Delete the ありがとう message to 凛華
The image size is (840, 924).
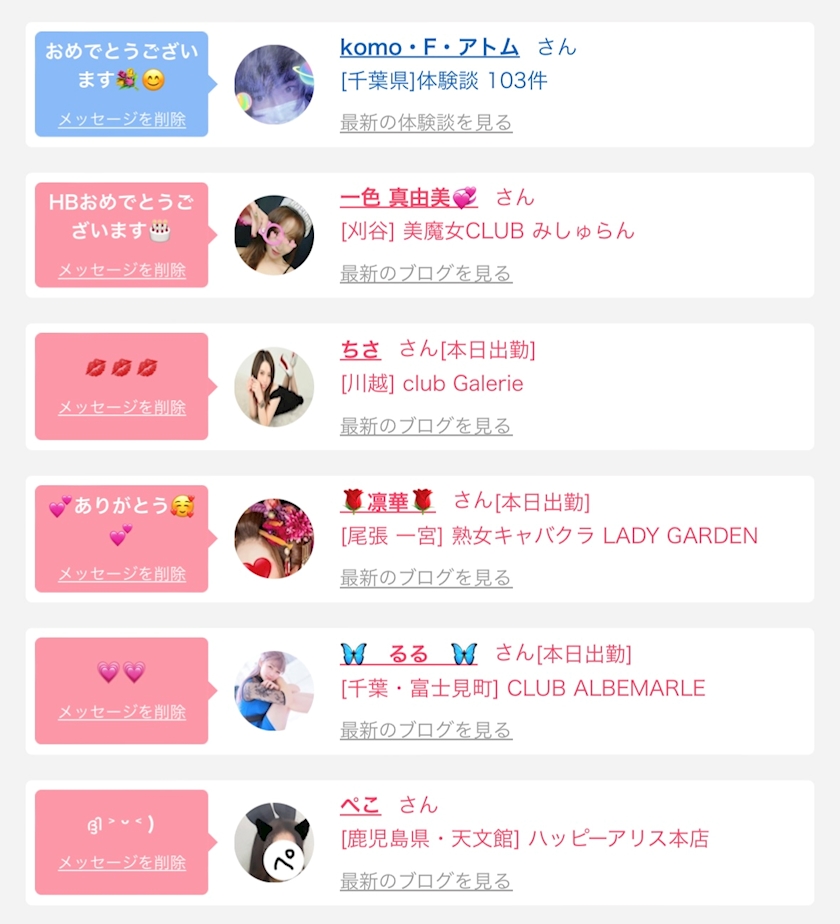(121, 574)
